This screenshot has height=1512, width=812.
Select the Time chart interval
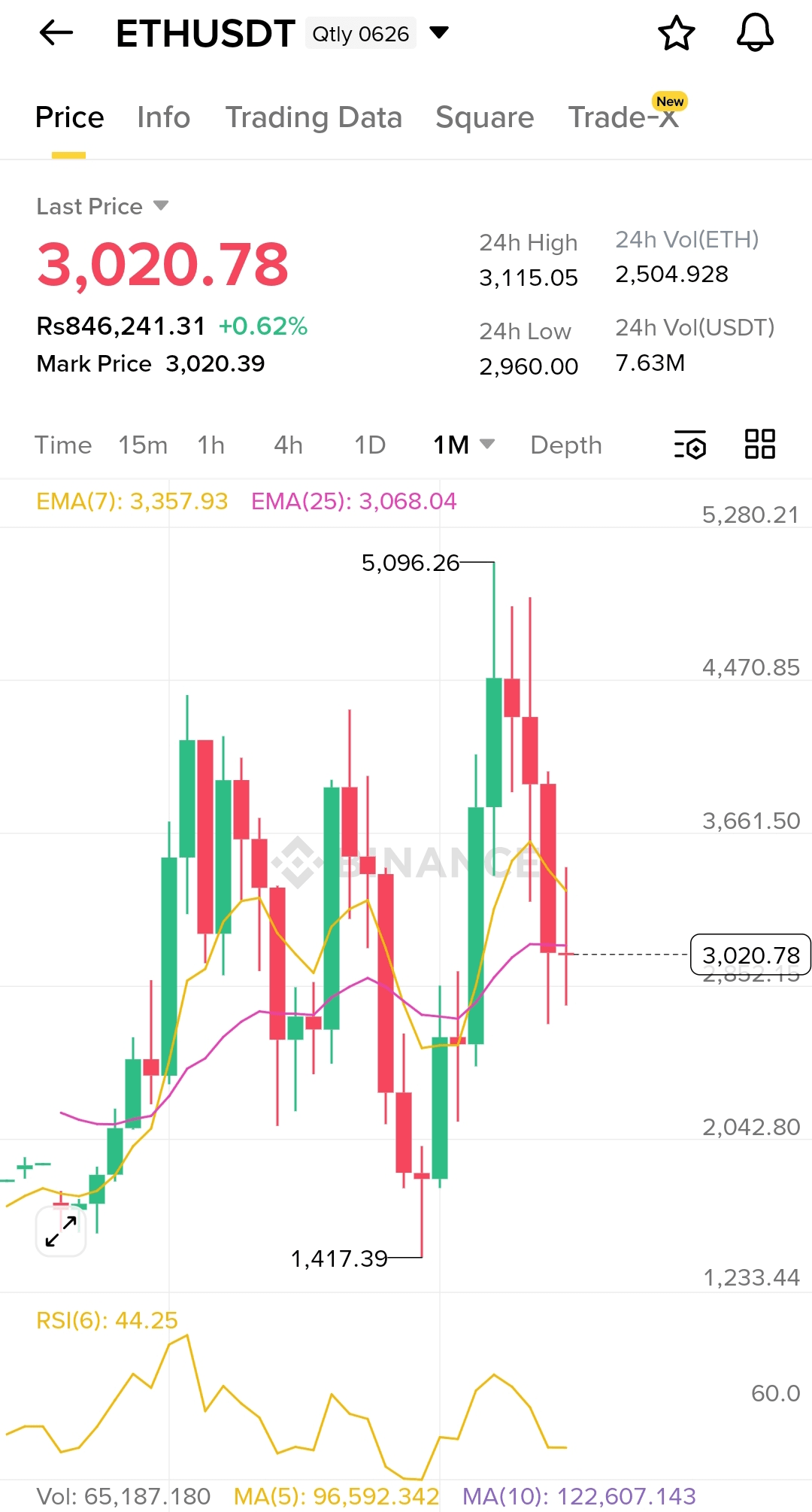pyautogui.click(x=63, y=445)
